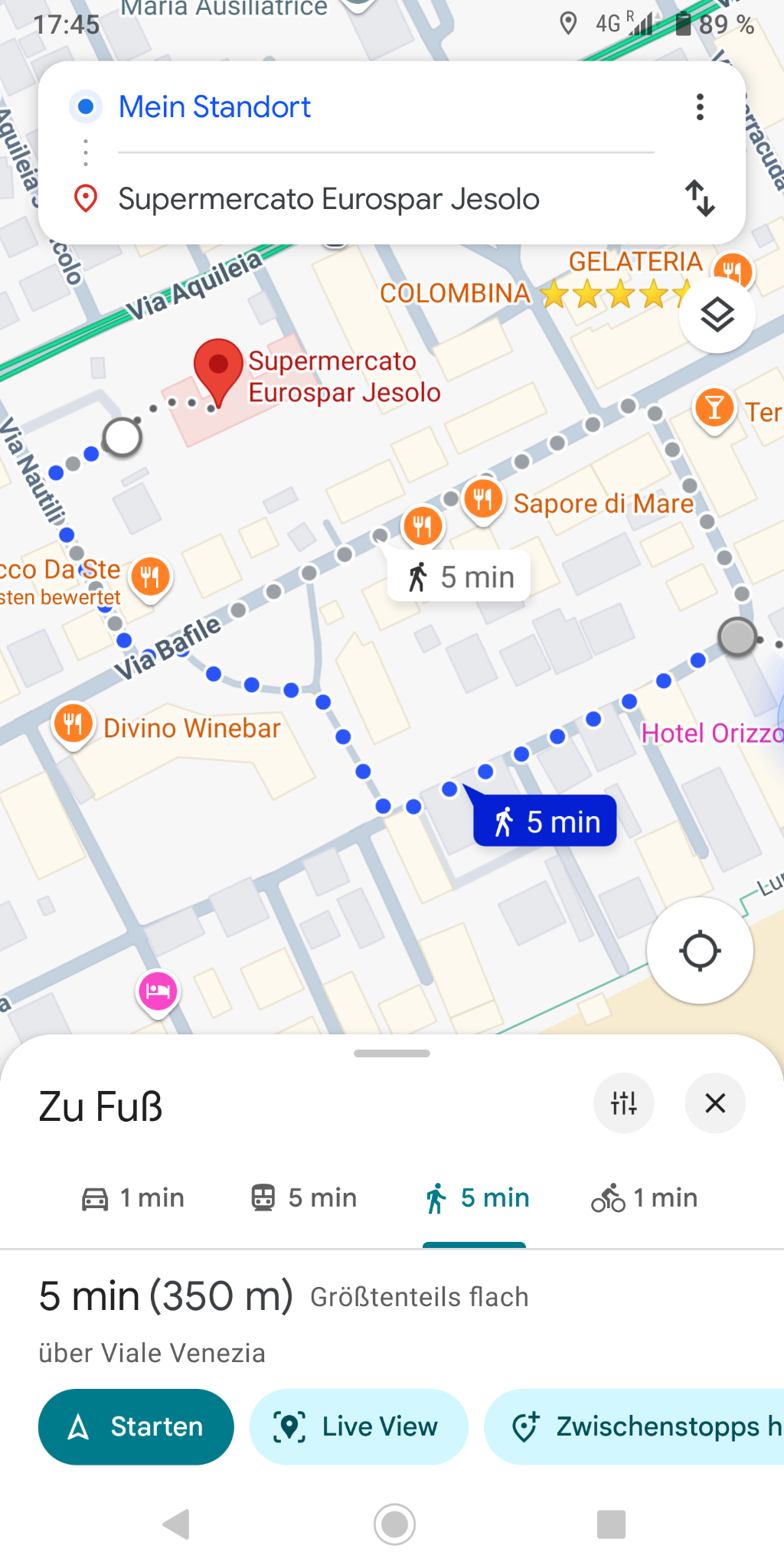Center map on my current location
The height and width of the screenshot is (1568, 784).
click(700, 951)
